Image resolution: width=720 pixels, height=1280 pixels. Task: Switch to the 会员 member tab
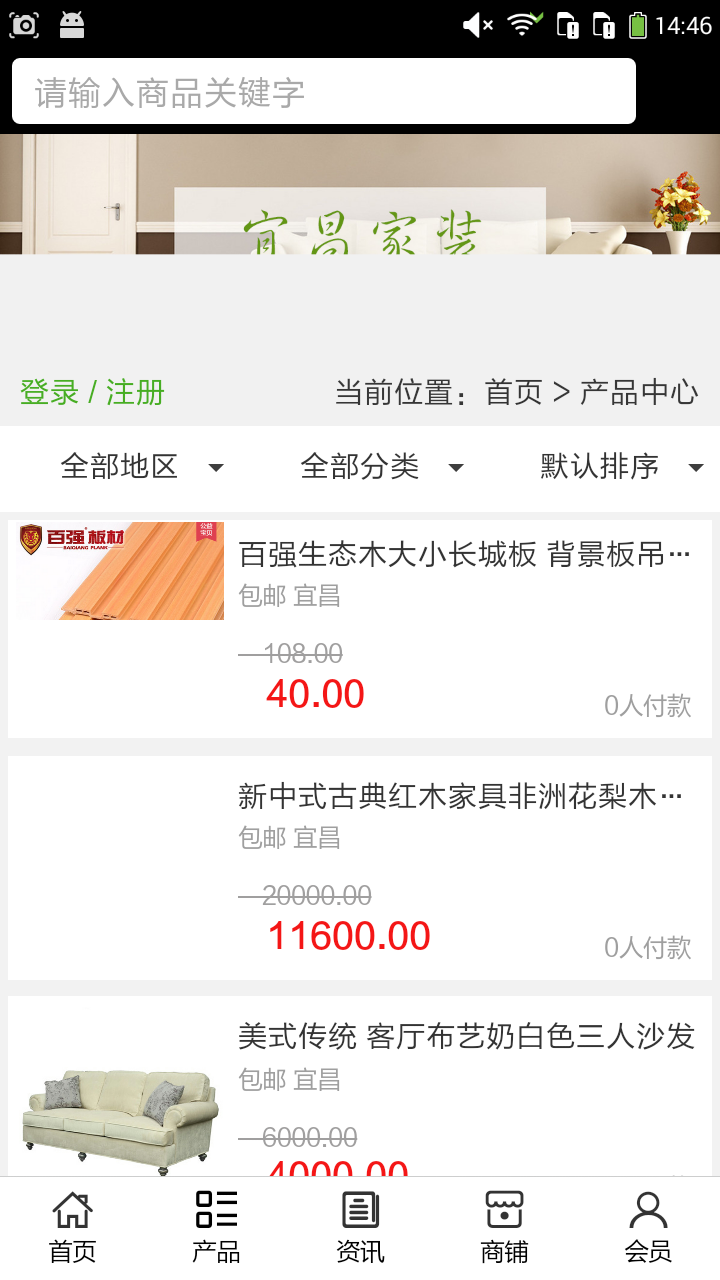pos(648,1227)
